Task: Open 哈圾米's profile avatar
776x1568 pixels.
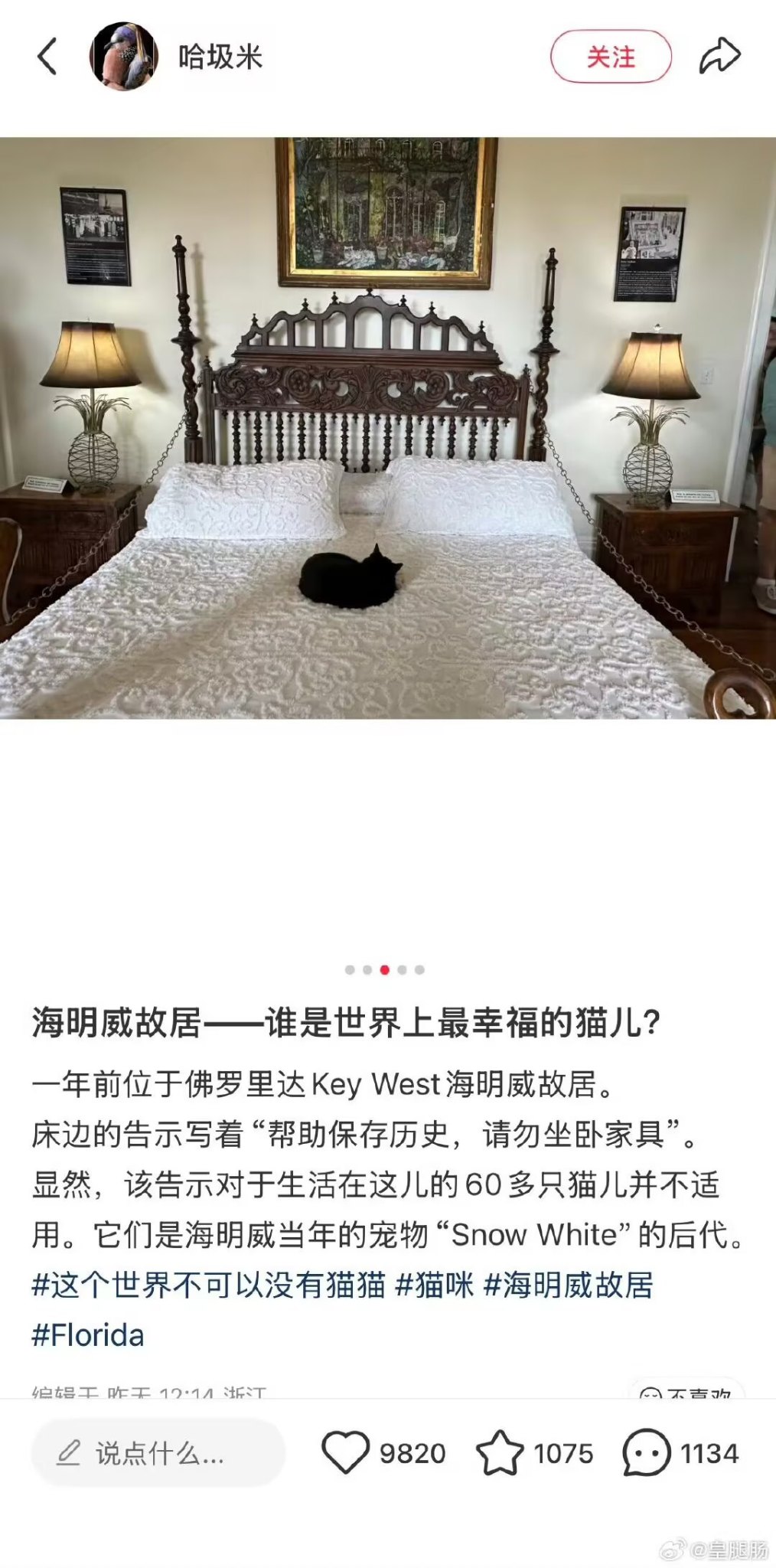Action: coord(123,57)
